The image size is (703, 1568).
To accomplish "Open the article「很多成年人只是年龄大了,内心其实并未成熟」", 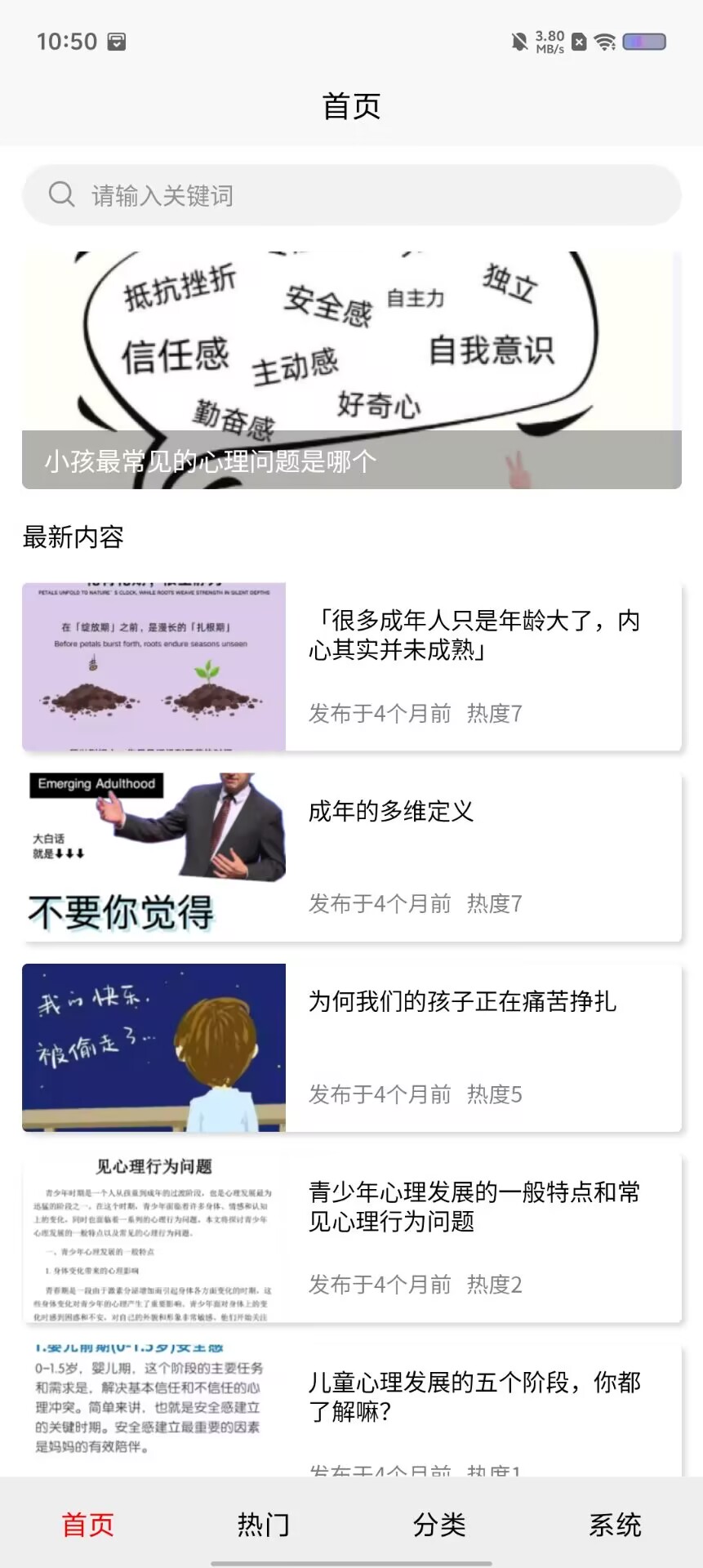I will pyautogui.click(x=351, y=666).
